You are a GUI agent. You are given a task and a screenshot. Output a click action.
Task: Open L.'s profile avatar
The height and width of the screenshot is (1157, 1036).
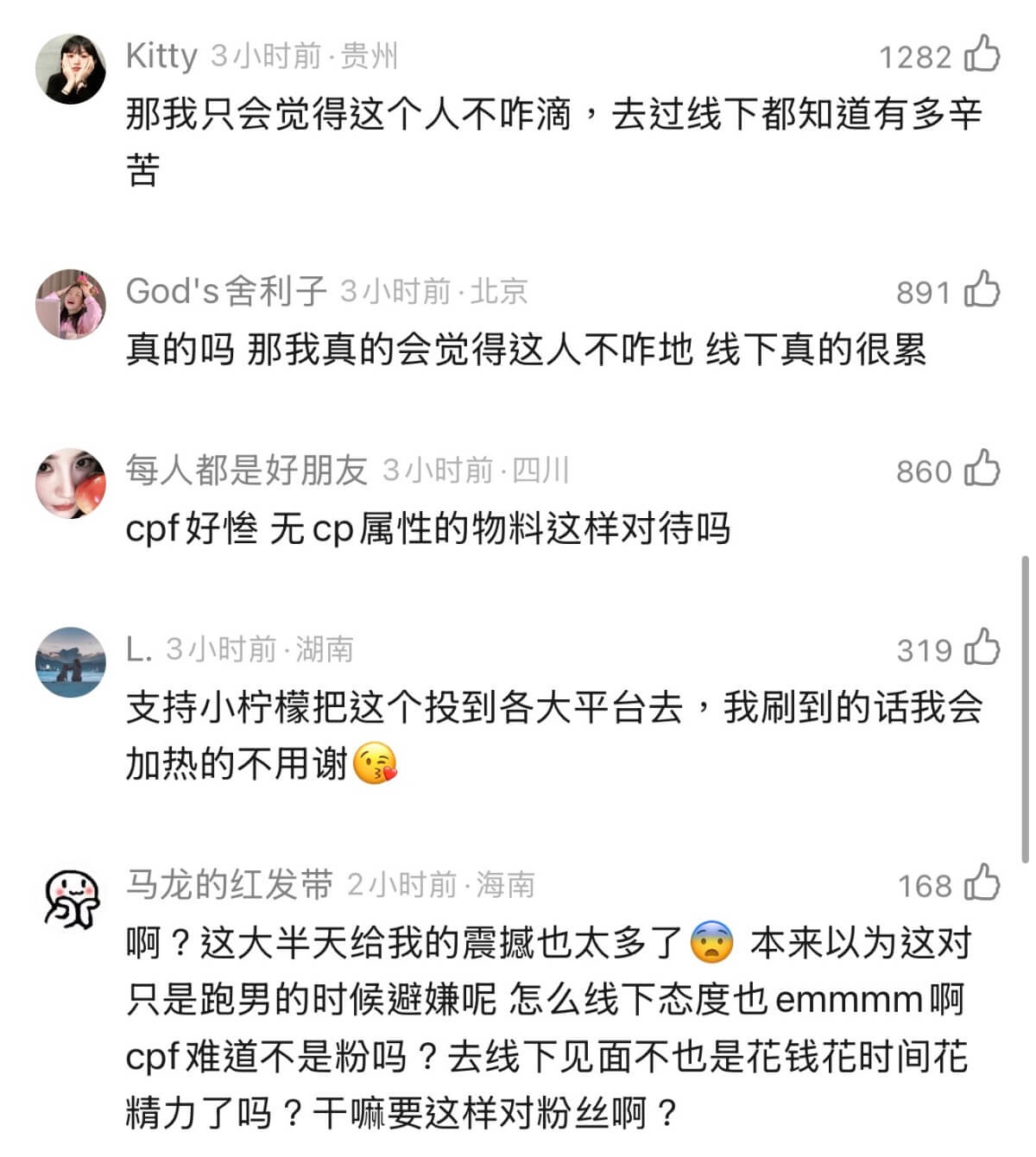coord(71,662)
